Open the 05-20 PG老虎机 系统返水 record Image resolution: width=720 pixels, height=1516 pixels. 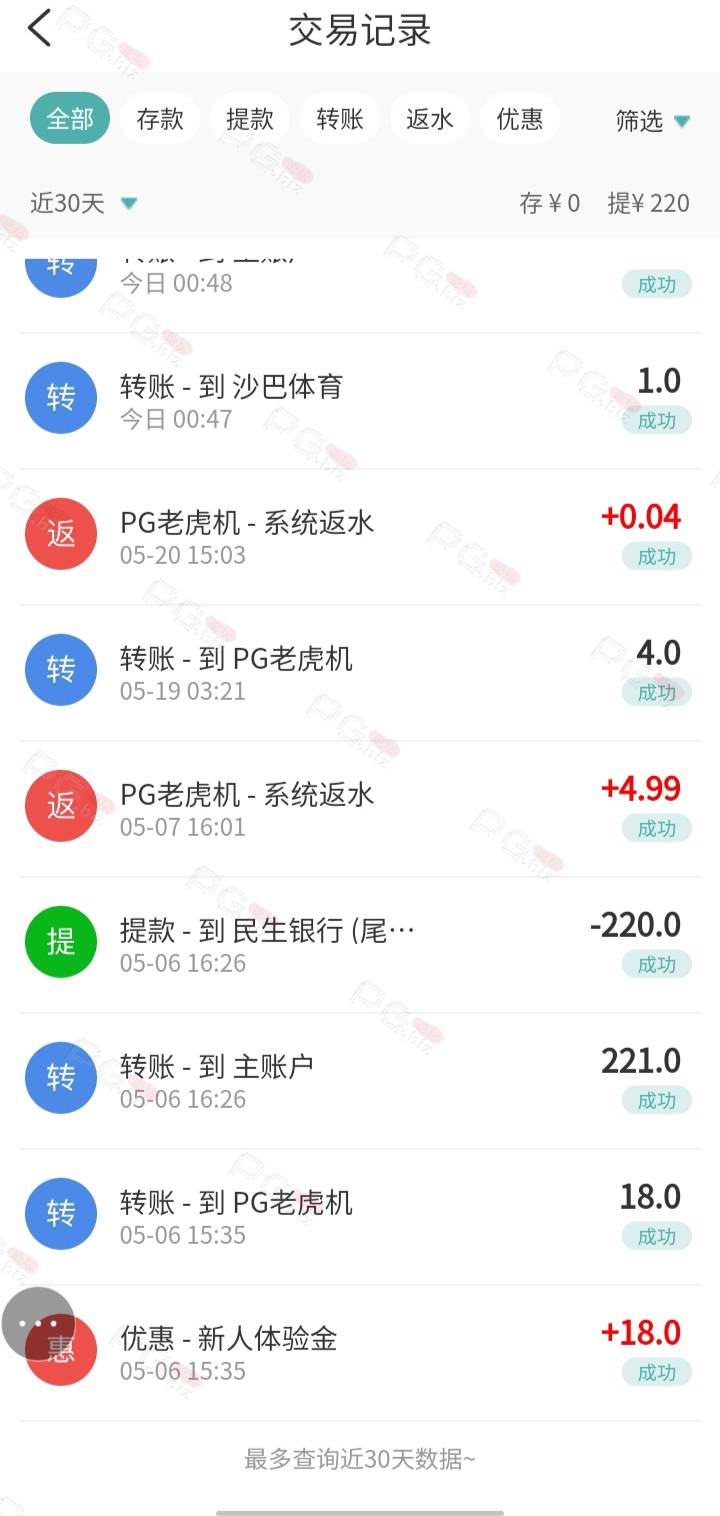360,537
